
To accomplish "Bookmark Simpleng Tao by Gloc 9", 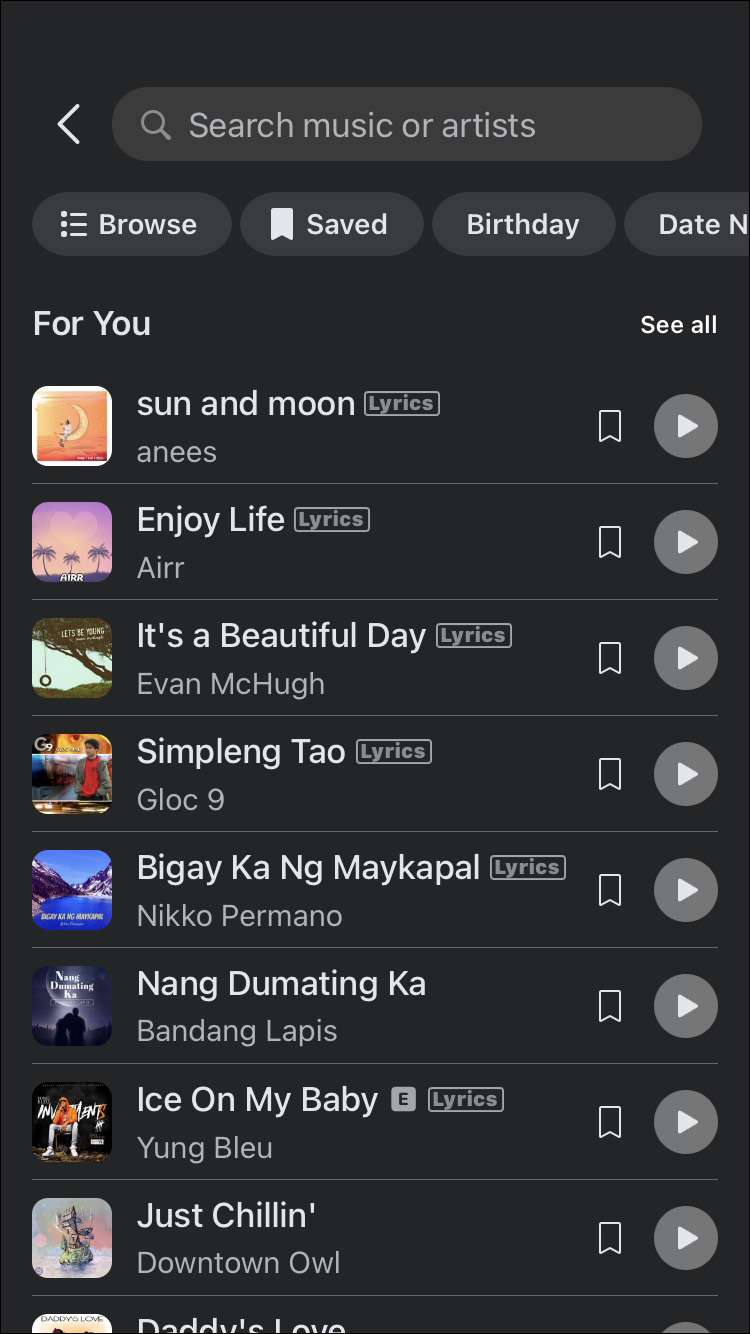I will 609,774.
